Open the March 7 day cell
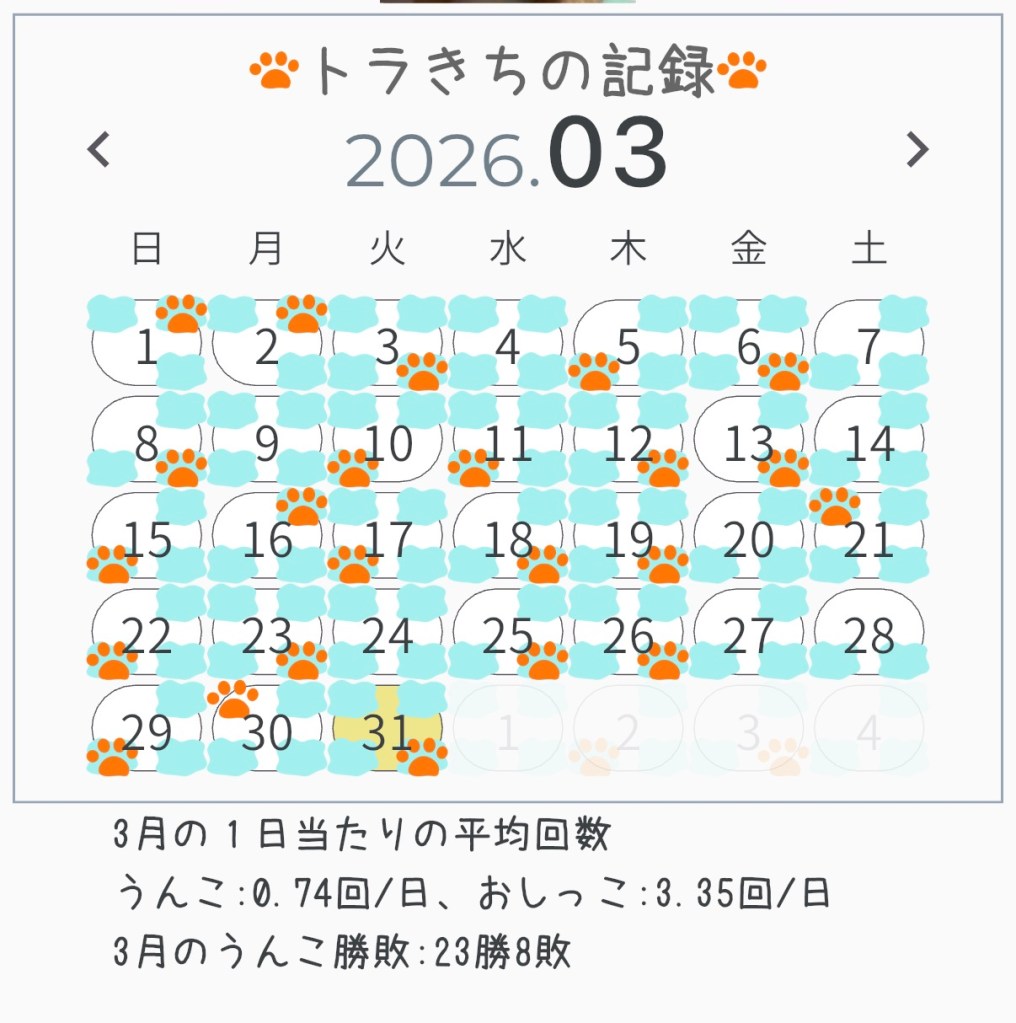Image resolution: width=1016 pixels, height=1023 pixels. (869, 347)
